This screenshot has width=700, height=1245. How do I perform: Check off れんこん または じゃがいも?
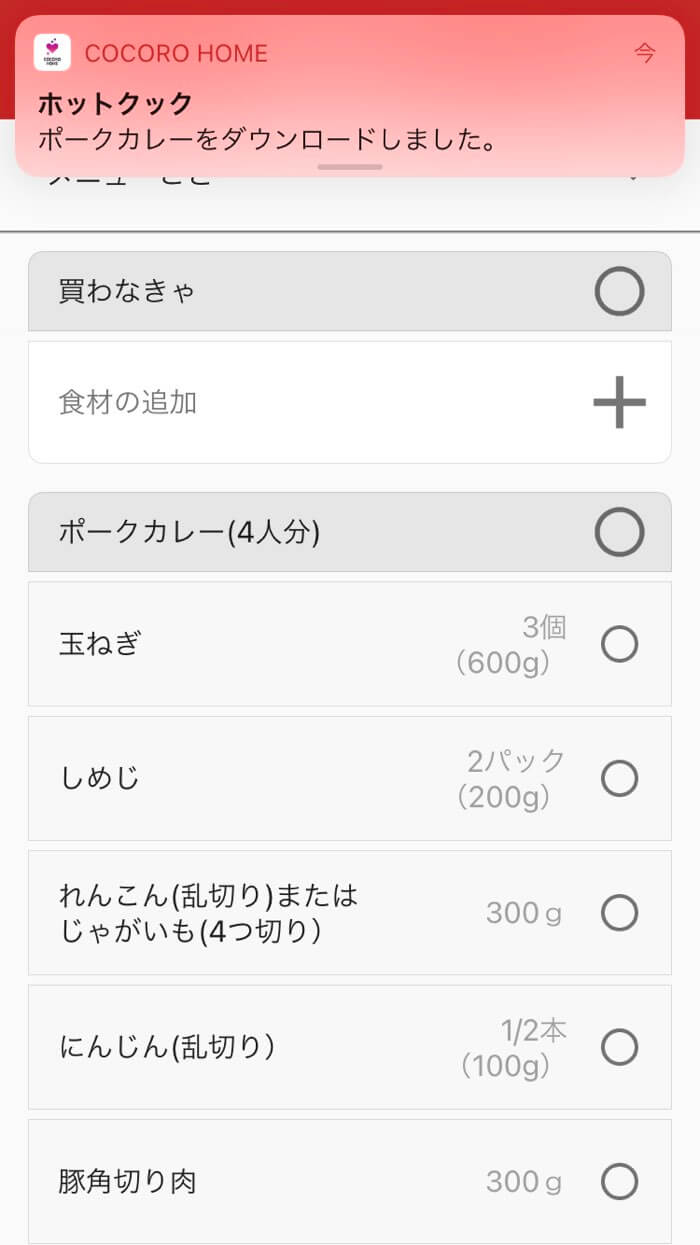(x=619, y=912)
